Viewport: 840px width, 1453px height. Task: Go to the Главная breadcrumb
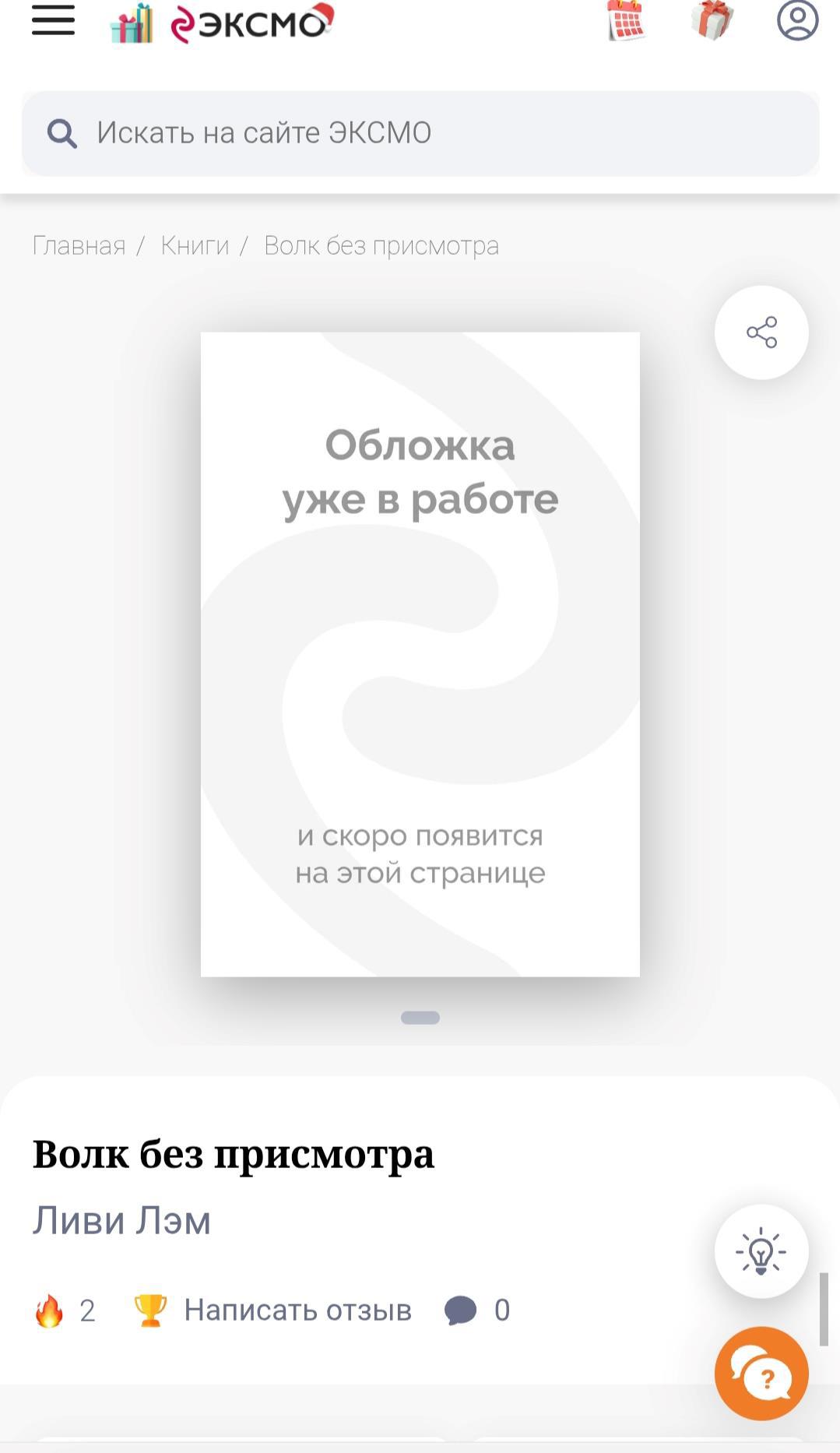tap(79, 245)
